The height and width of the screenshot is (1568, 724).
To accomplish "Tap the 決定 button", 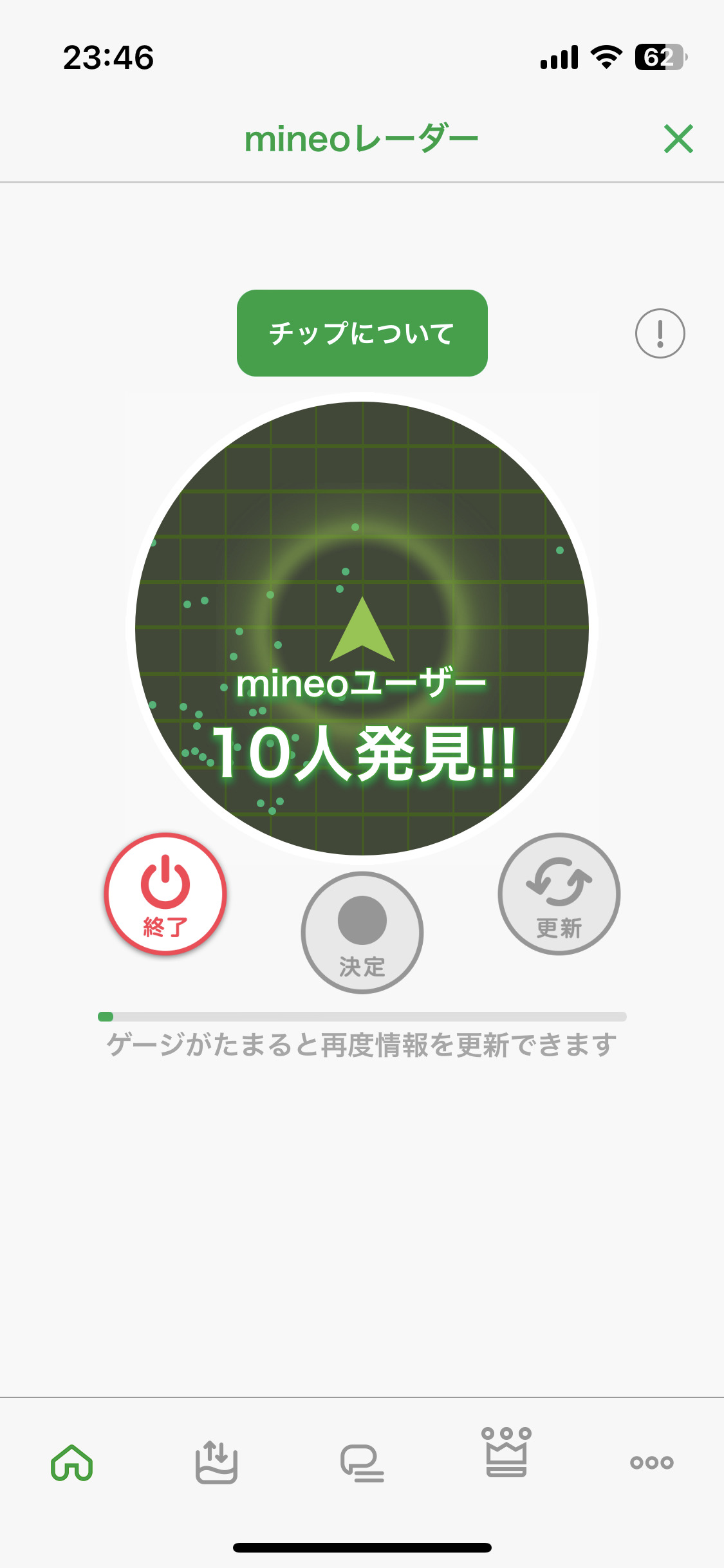I will point(362,932).
